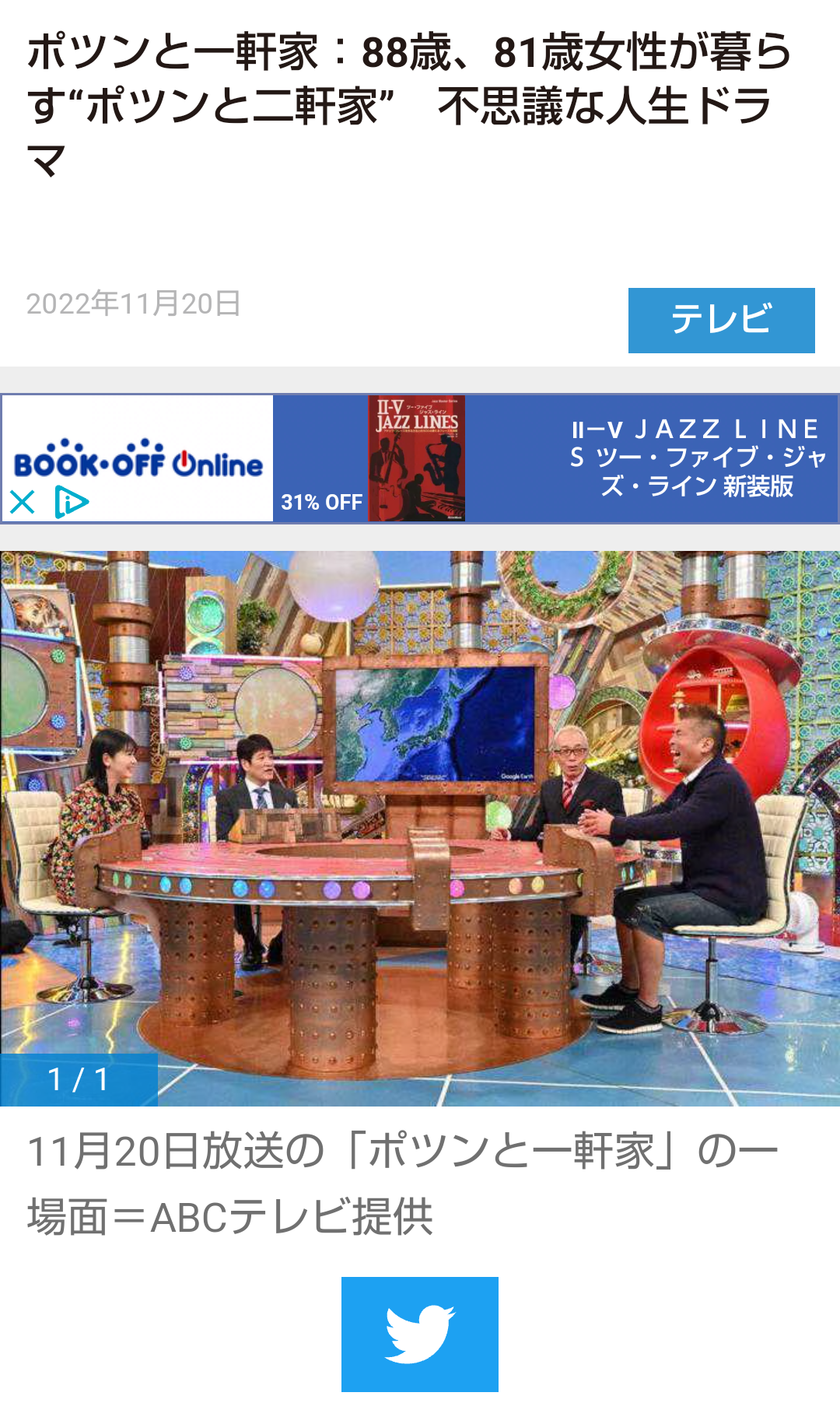
Task: Share the article on Twitter
Action: coord(419,1334)
